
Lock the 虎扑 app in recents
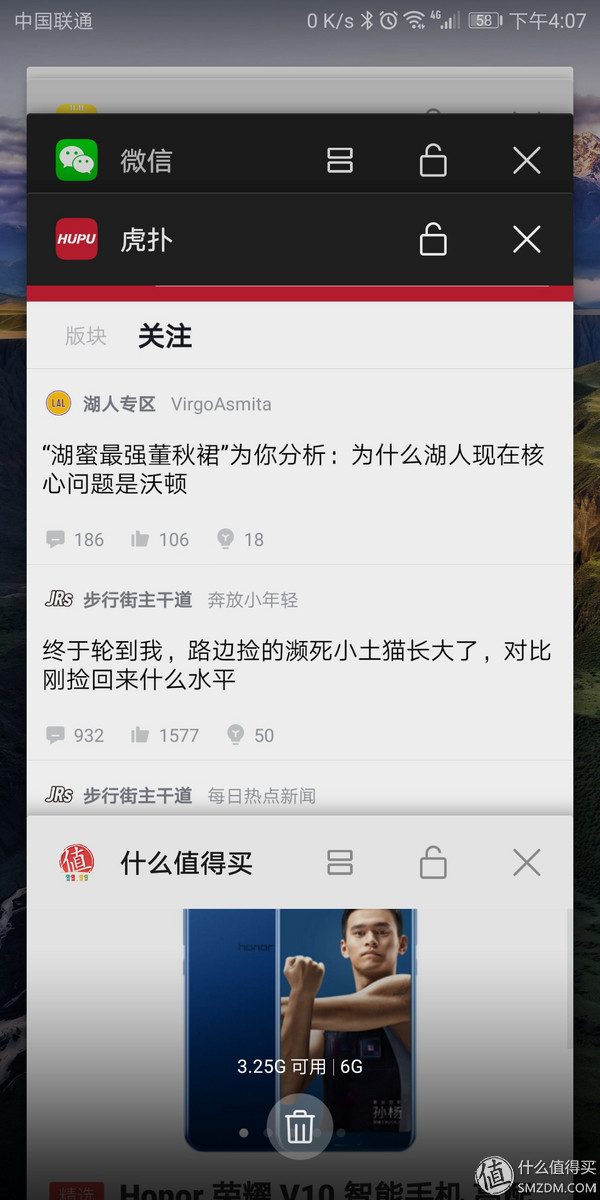click(432, 239)
